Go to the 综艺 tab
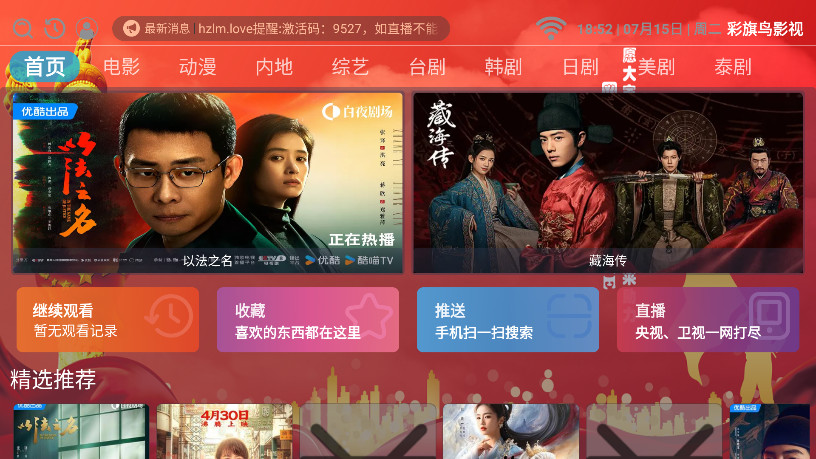Image resolution: width=816 pixels, height=459 pixels. 350,67
